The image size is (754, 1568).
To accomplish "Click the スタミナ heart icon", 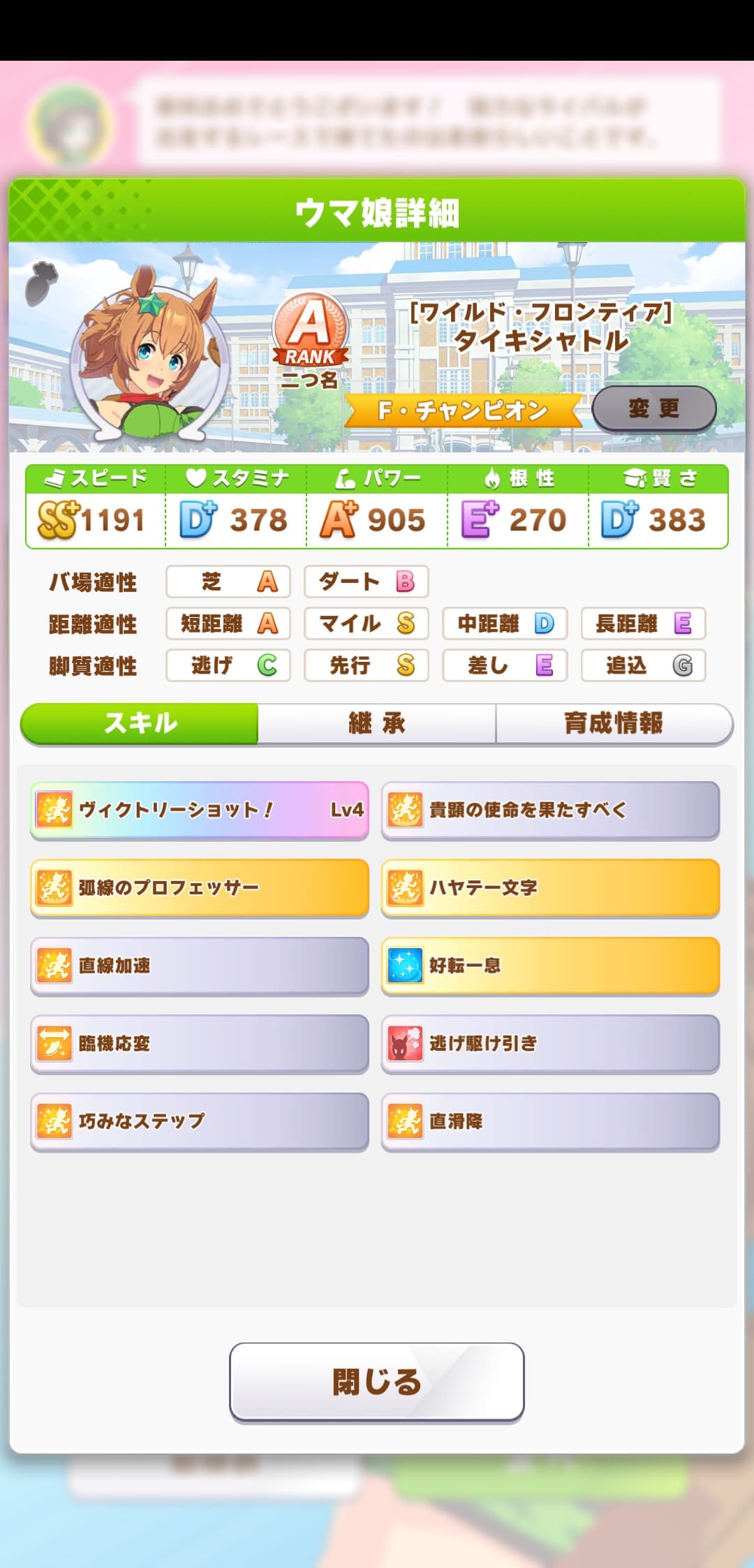I will [197, 478].
